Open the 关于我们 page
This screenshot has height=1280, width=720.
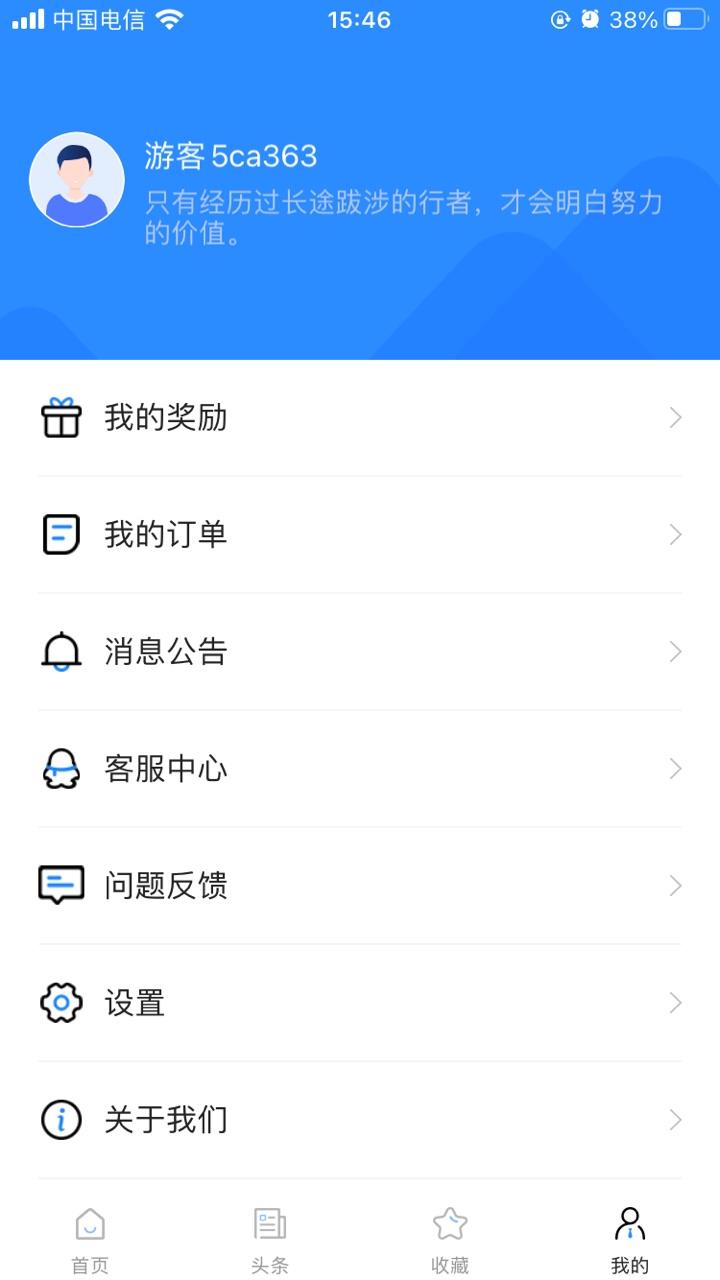click(360, 1120)
